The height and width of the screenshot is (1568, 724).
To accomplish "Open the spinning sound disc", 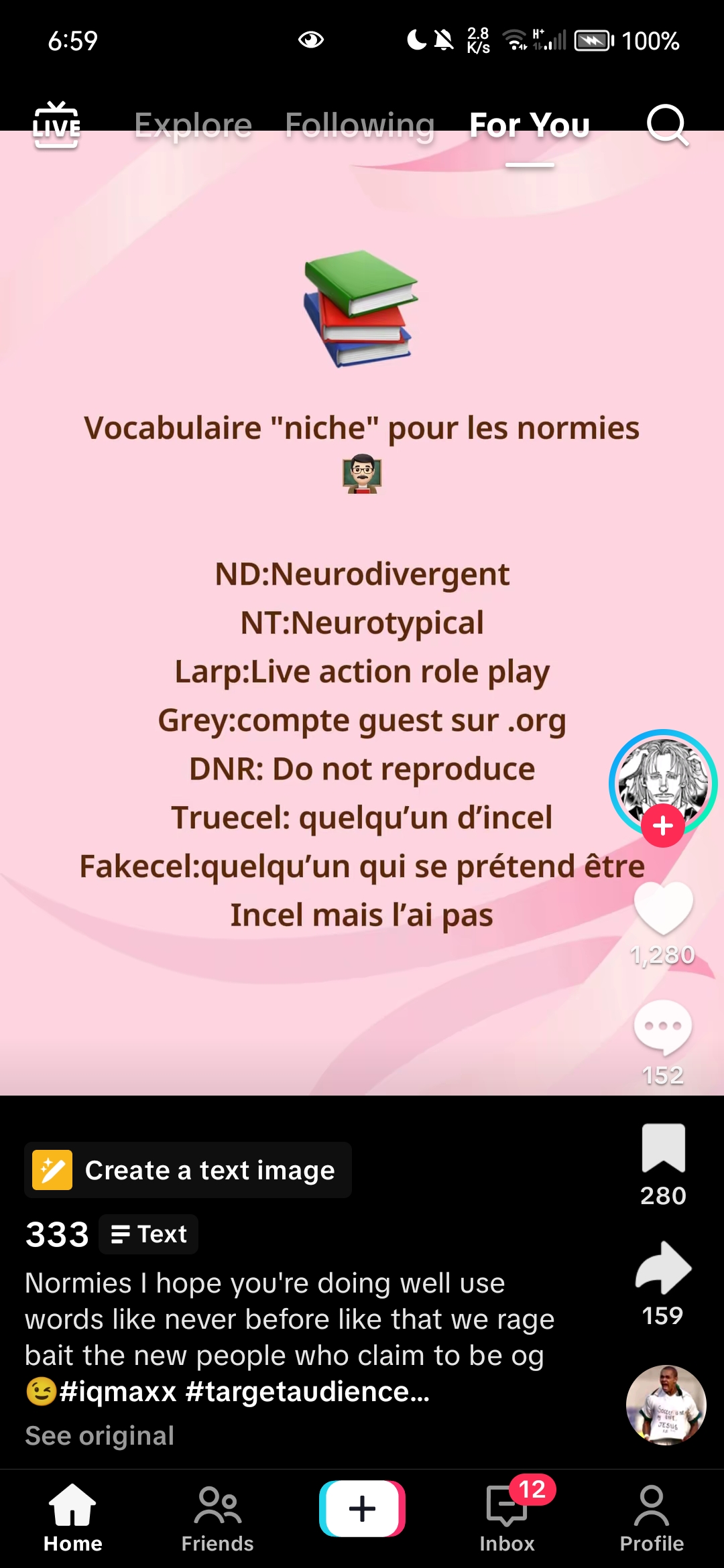I will (x=666, y=1405).
